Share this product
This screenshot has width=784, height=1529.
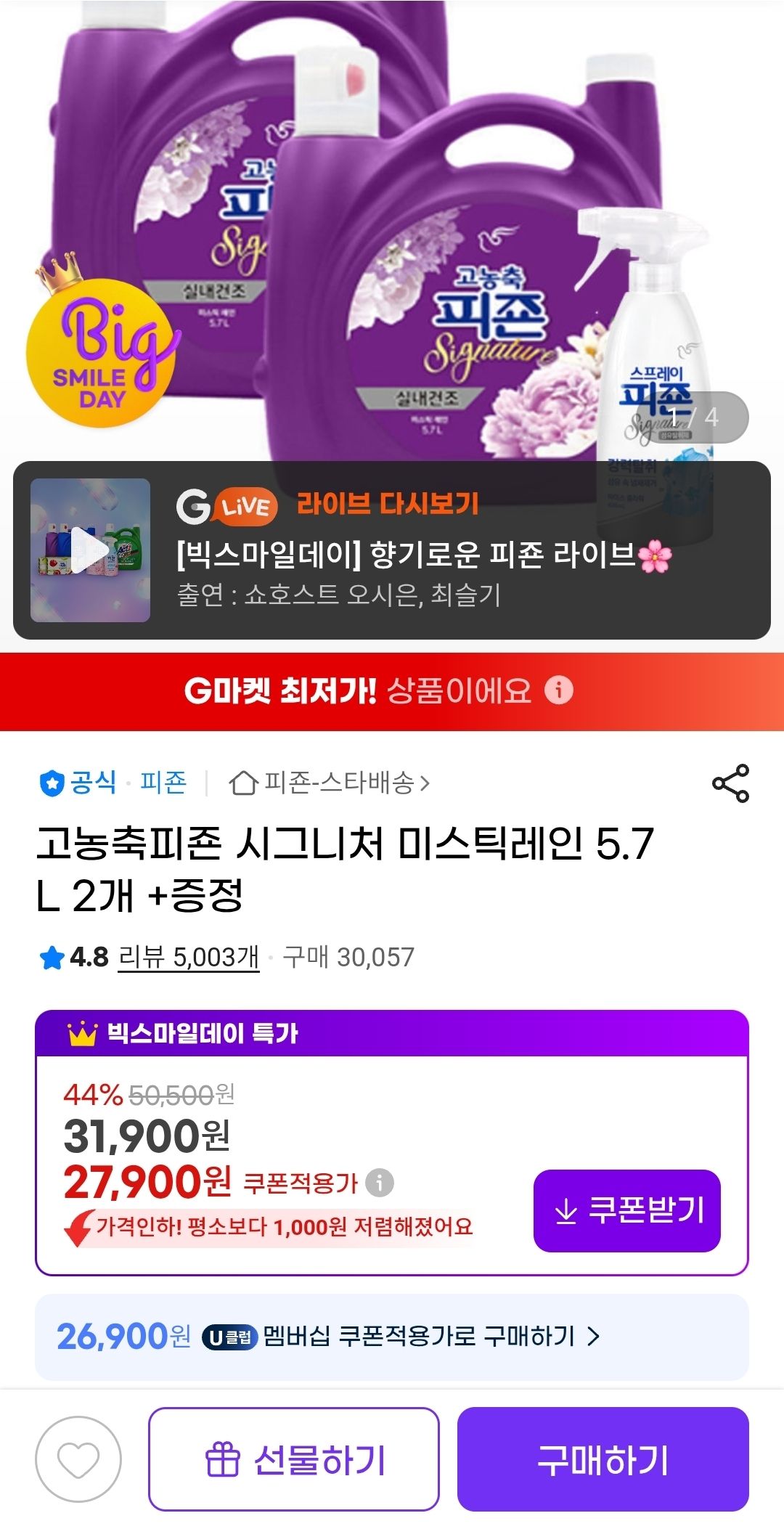pos(730,783)
